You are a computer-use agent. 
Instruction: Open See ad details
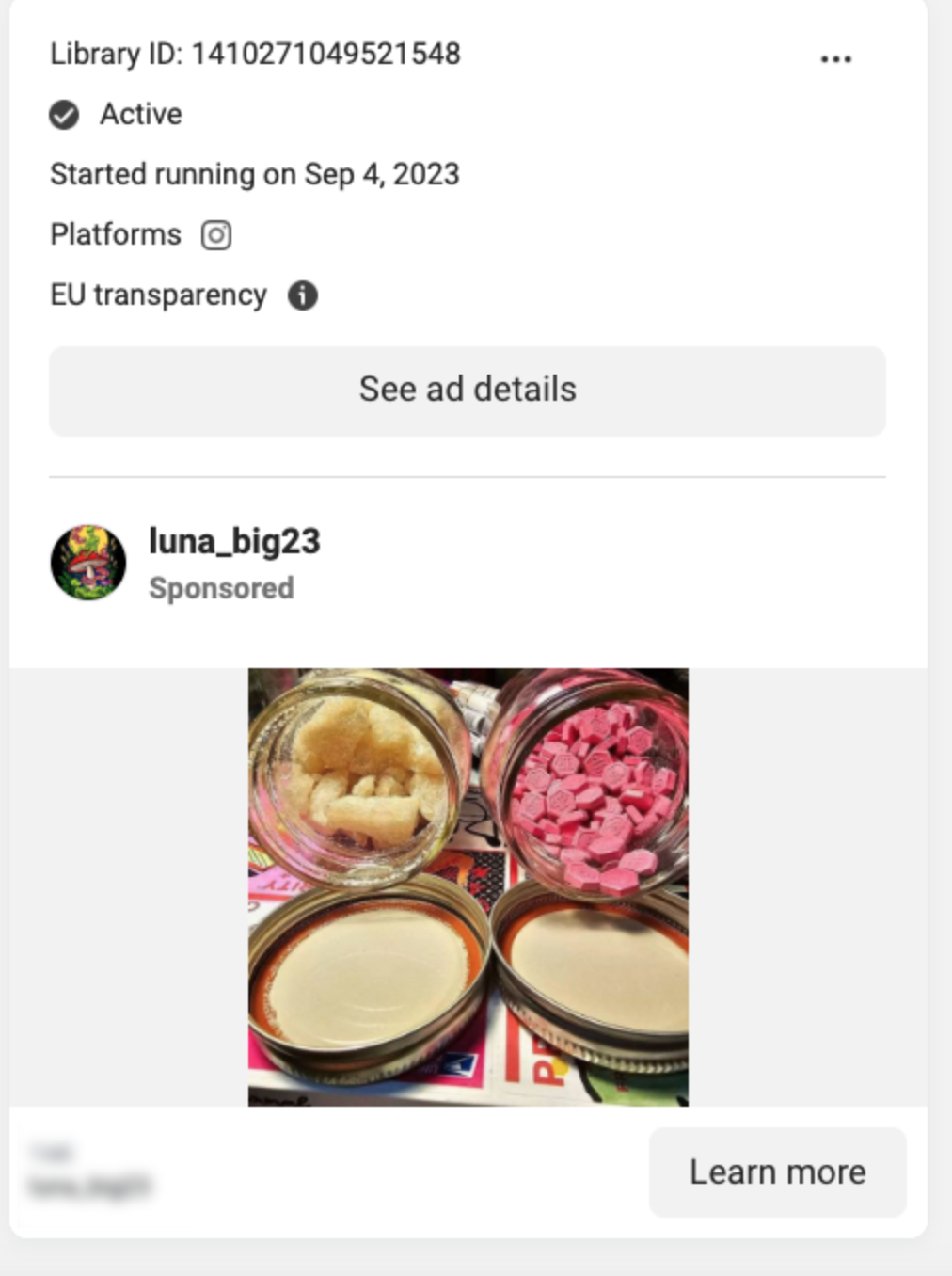[468, 391]
